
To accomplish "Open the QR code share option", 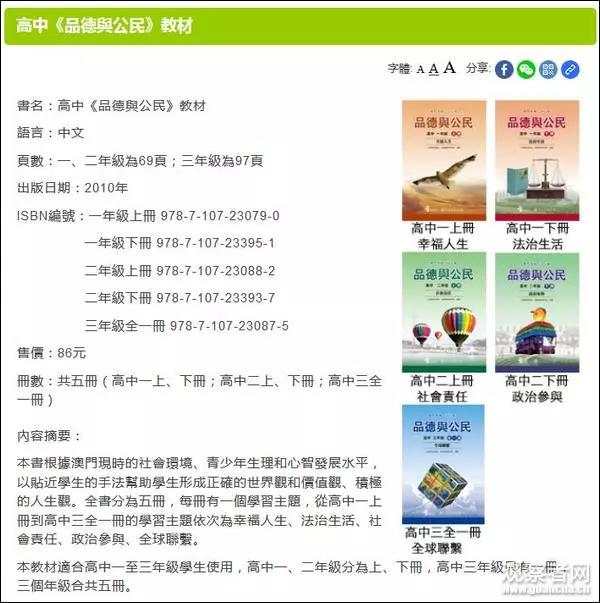I will coord(548,69).
